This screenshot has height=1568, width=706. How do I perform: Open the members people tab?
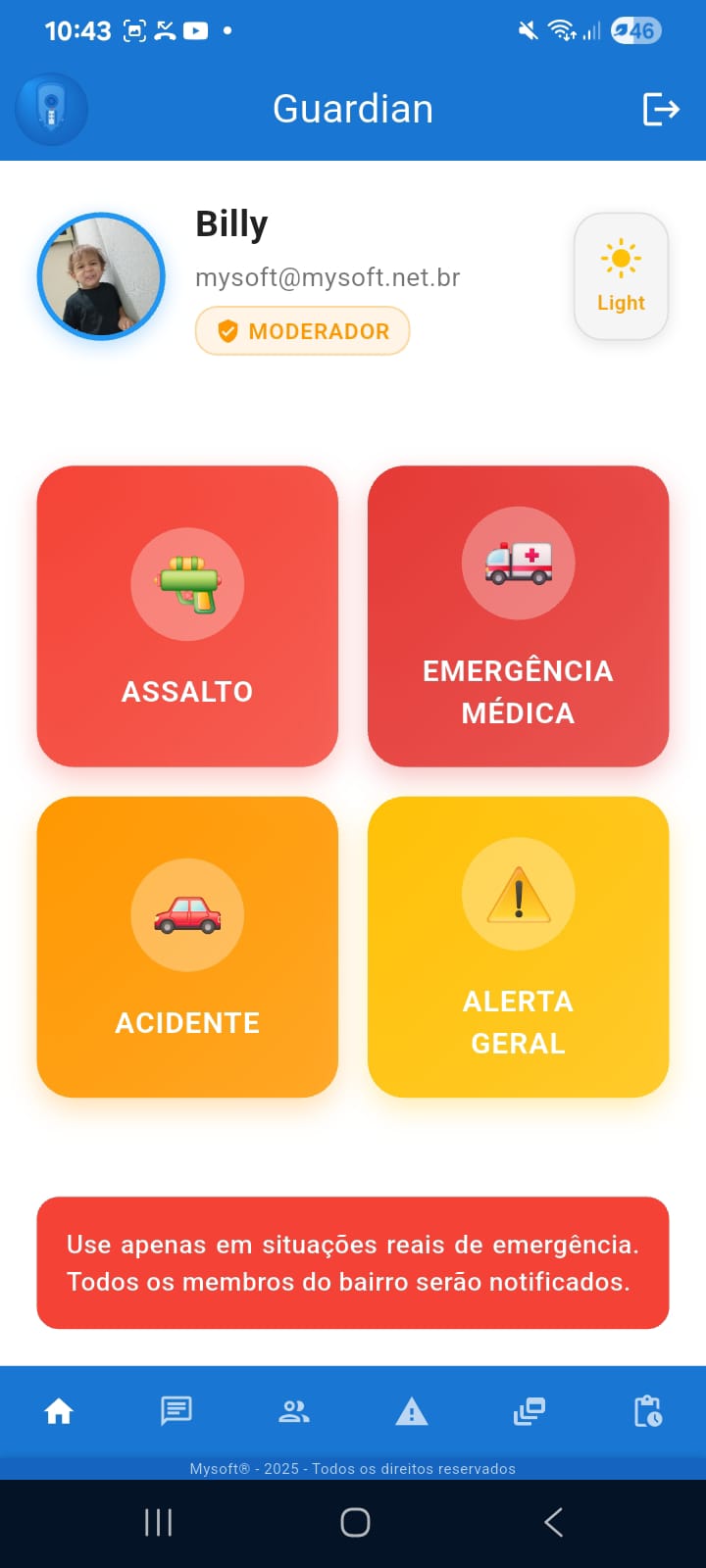(x=294, y=1411)
